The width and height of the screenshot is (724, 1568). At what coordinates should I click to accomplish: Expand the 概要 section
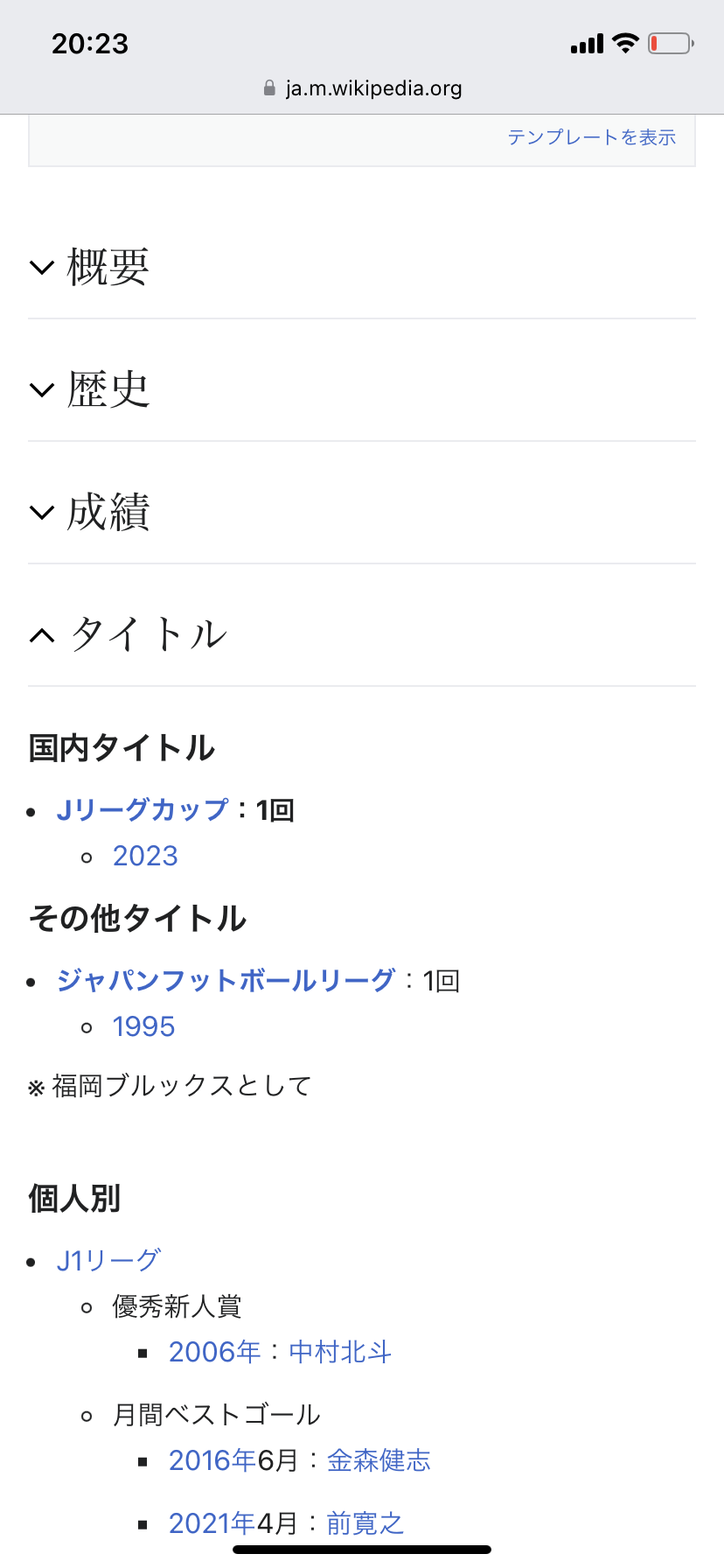[362, 267]
